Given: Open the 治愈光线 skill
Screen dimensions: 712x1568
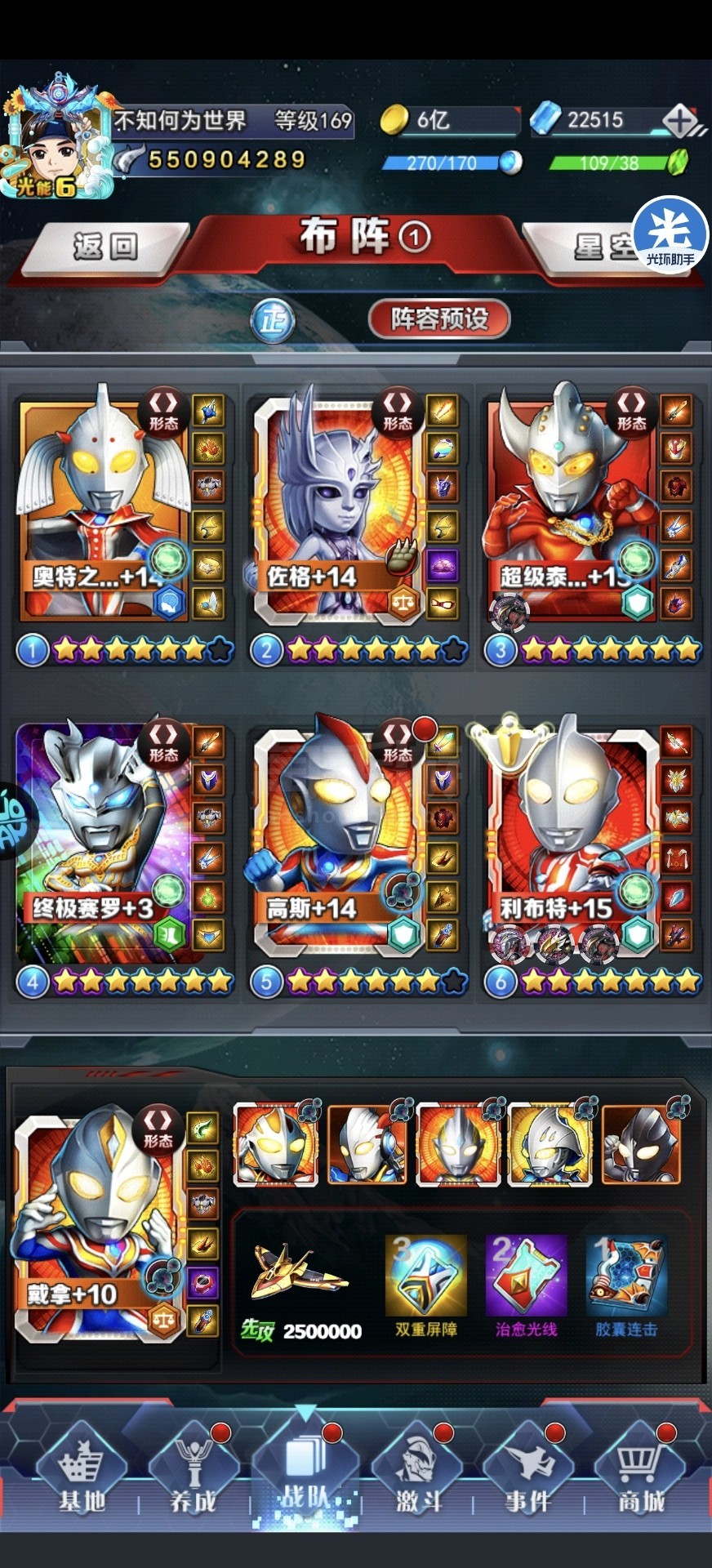Looking at the screenshot, I should [526, 1285].
